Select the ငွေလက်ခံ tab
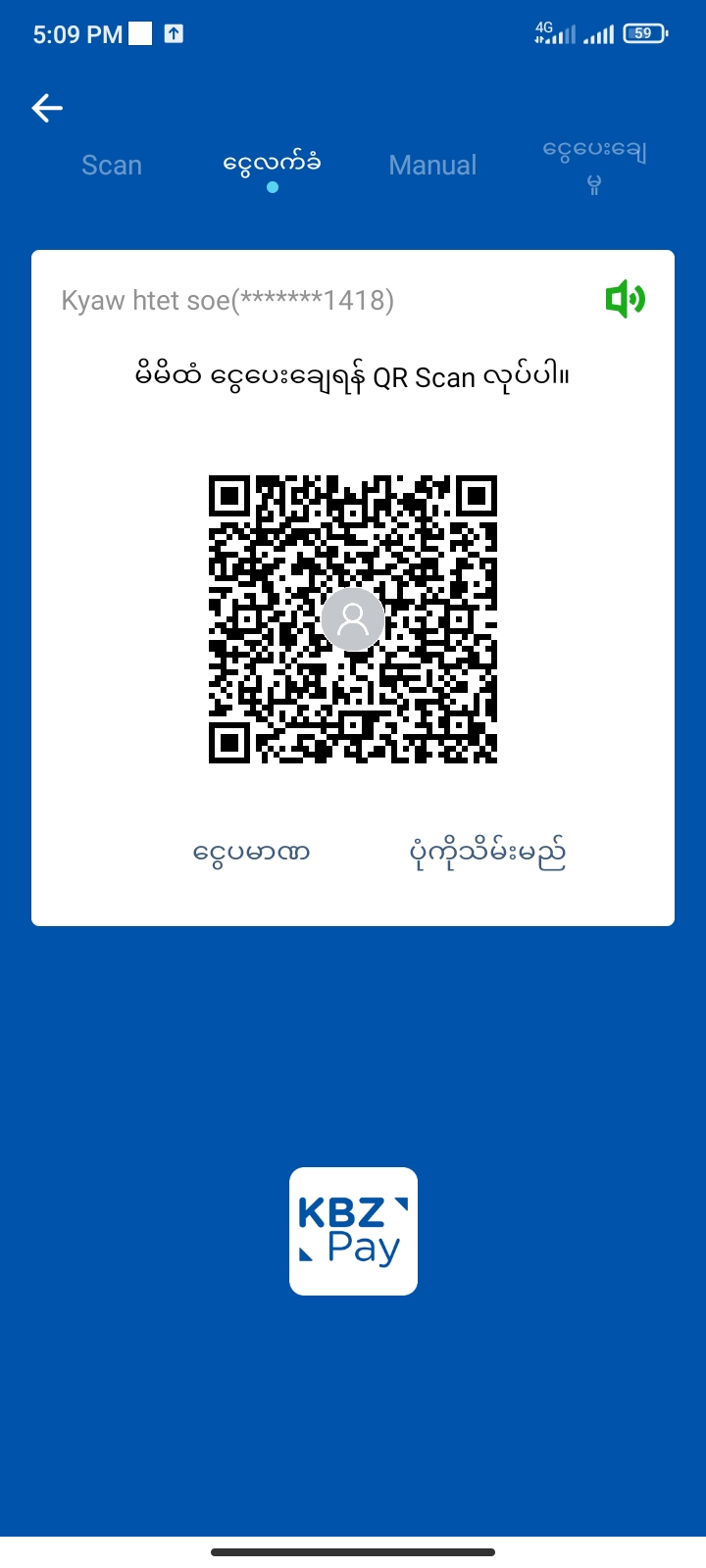The image size is (706, 1568). [x=272, y=164]
